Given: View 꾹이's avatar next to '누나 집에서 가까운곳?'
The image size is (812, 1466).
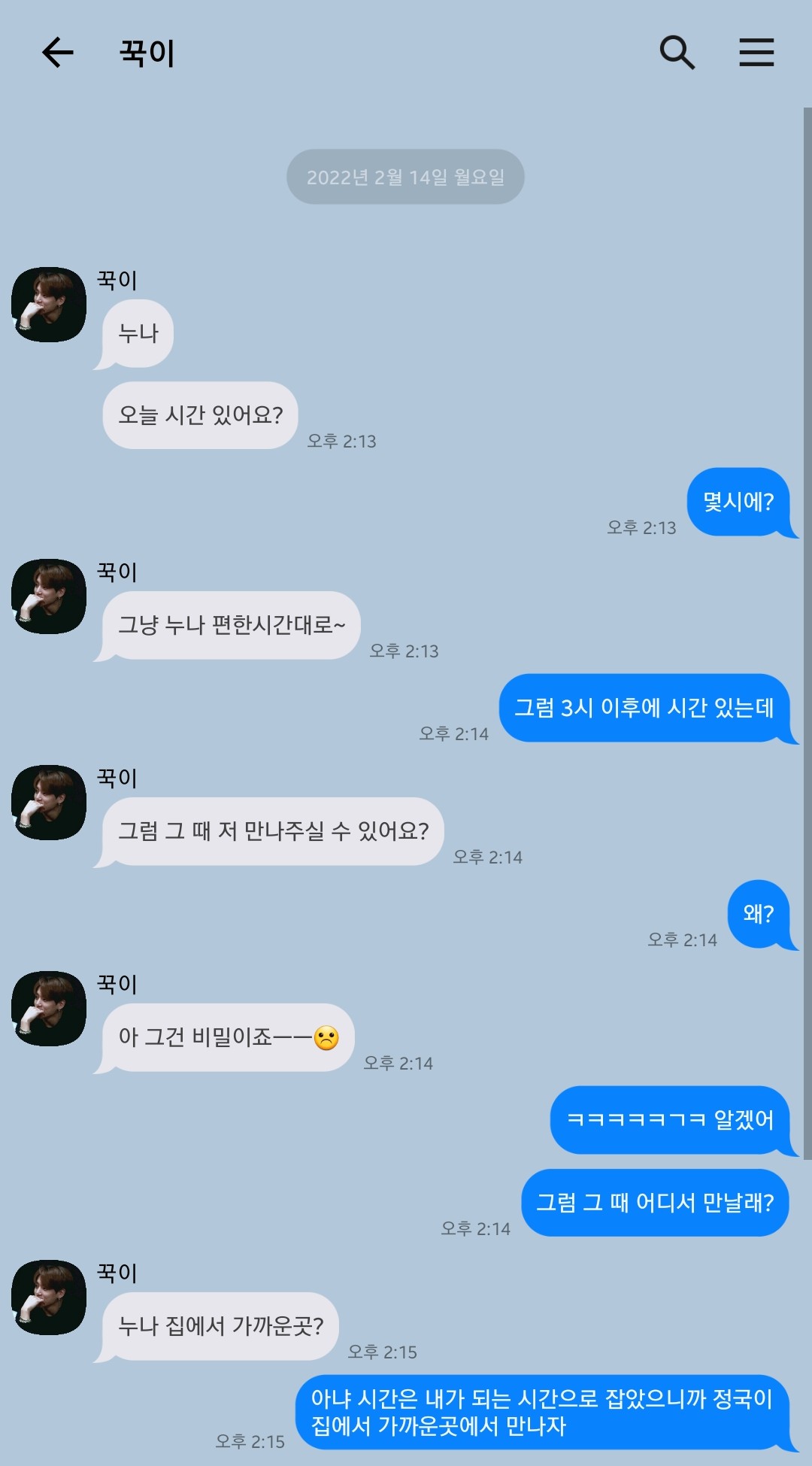Looking at the screenshot, I should [49, 1298].
